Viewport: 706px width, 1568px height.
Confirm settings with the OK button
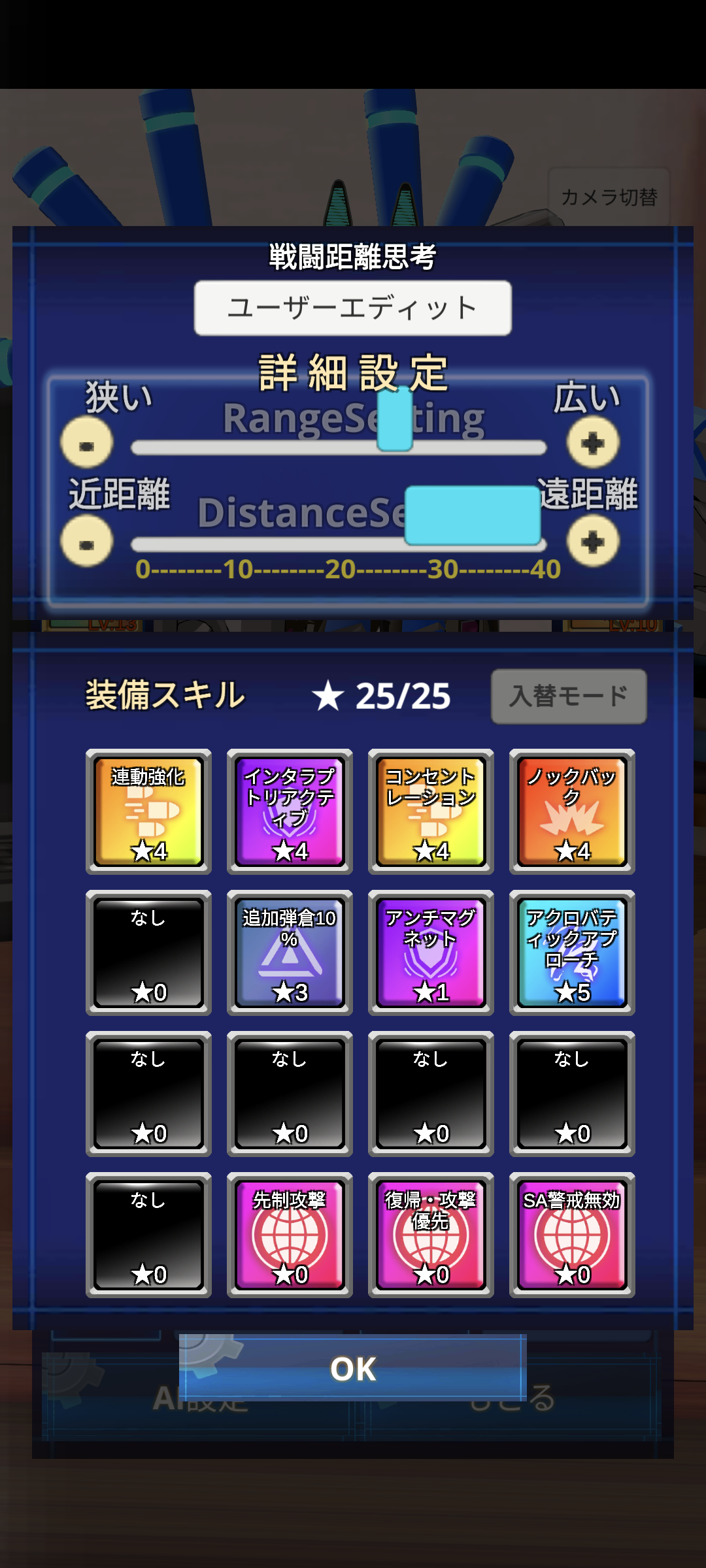[x=353, y=1368]
